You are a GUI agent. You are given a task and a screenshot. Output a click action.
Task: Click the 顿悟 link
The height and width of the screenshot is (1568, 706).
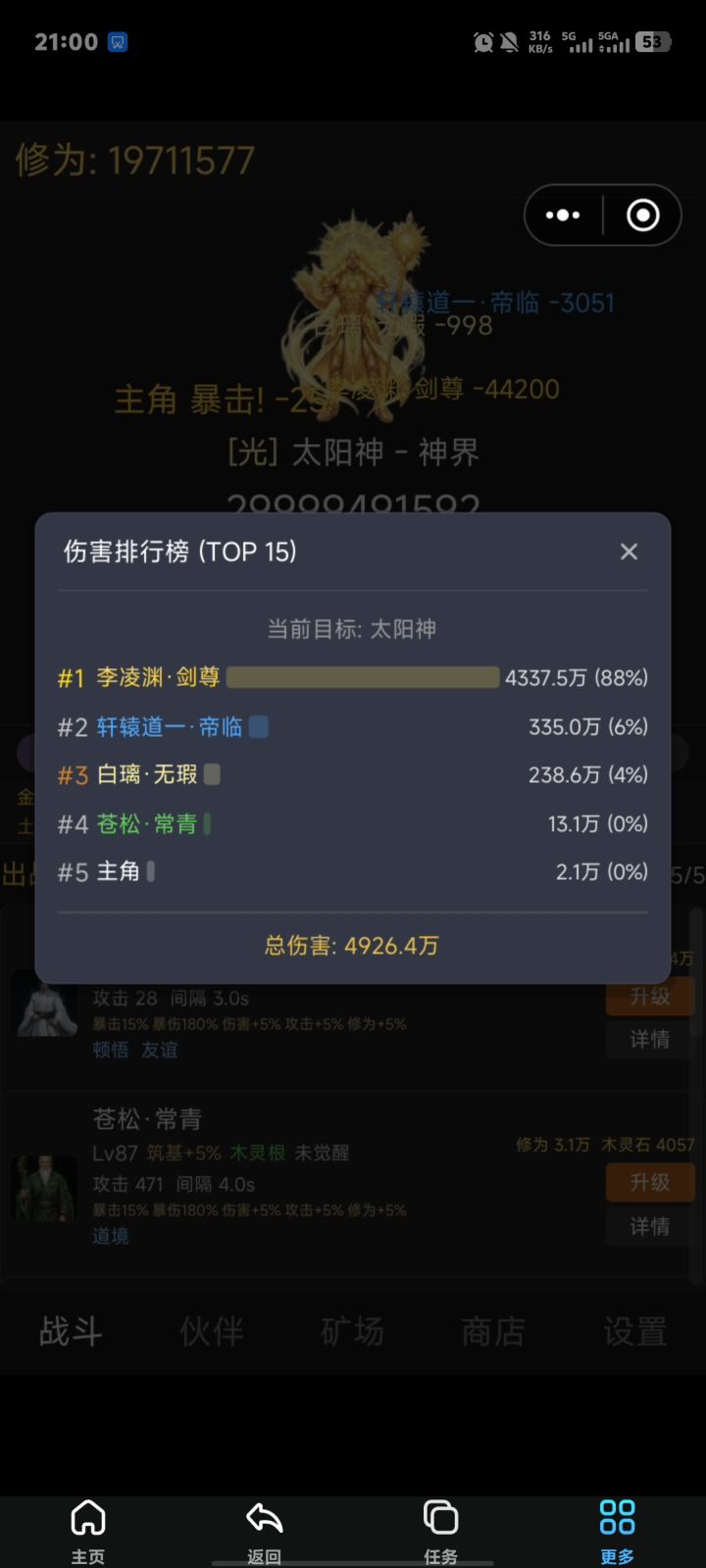pos(111,1050)
